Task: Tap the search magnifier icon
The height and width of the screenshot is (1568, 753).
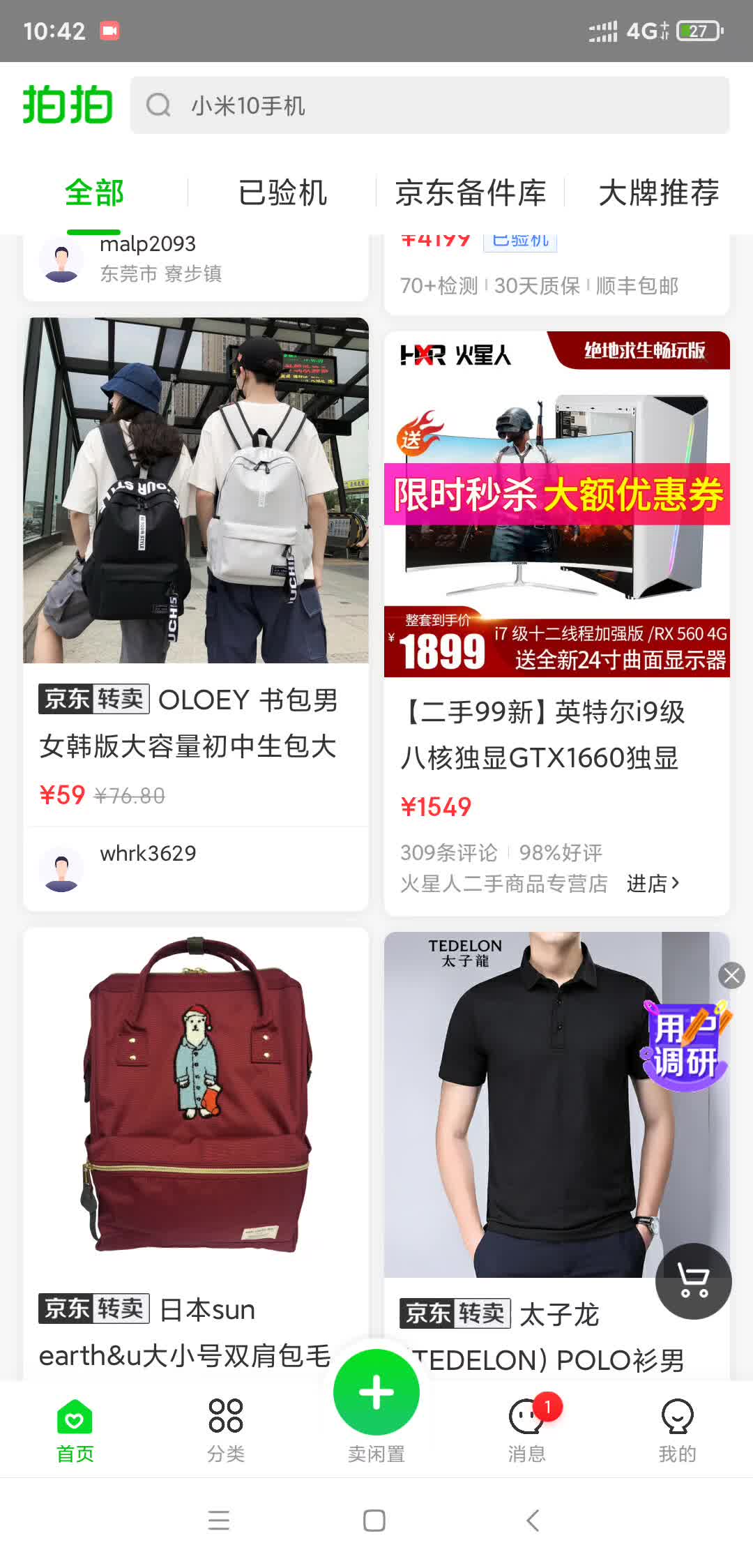Action: tap(160, 105)
